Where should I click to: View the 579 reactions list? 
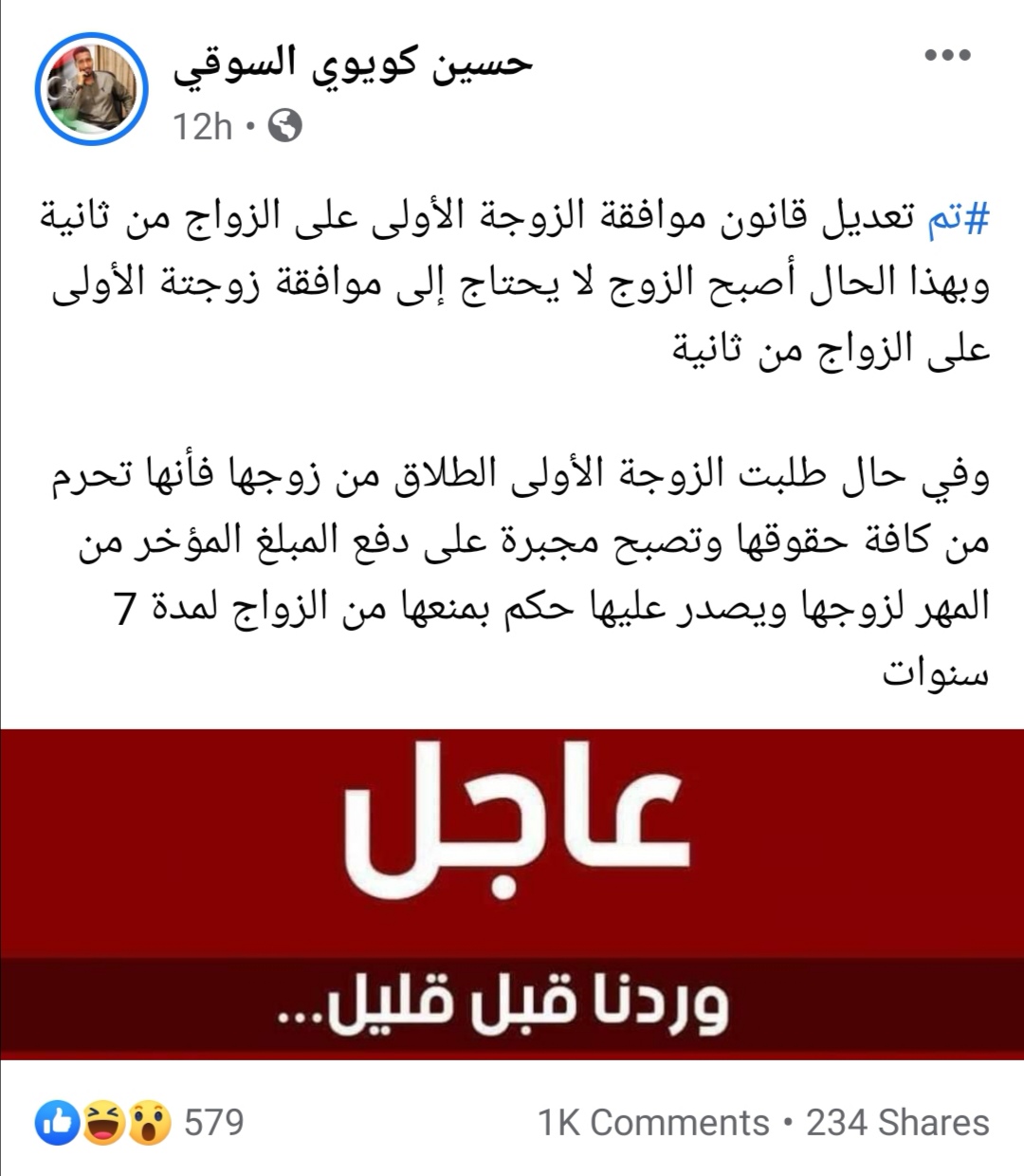point(139,1123)
